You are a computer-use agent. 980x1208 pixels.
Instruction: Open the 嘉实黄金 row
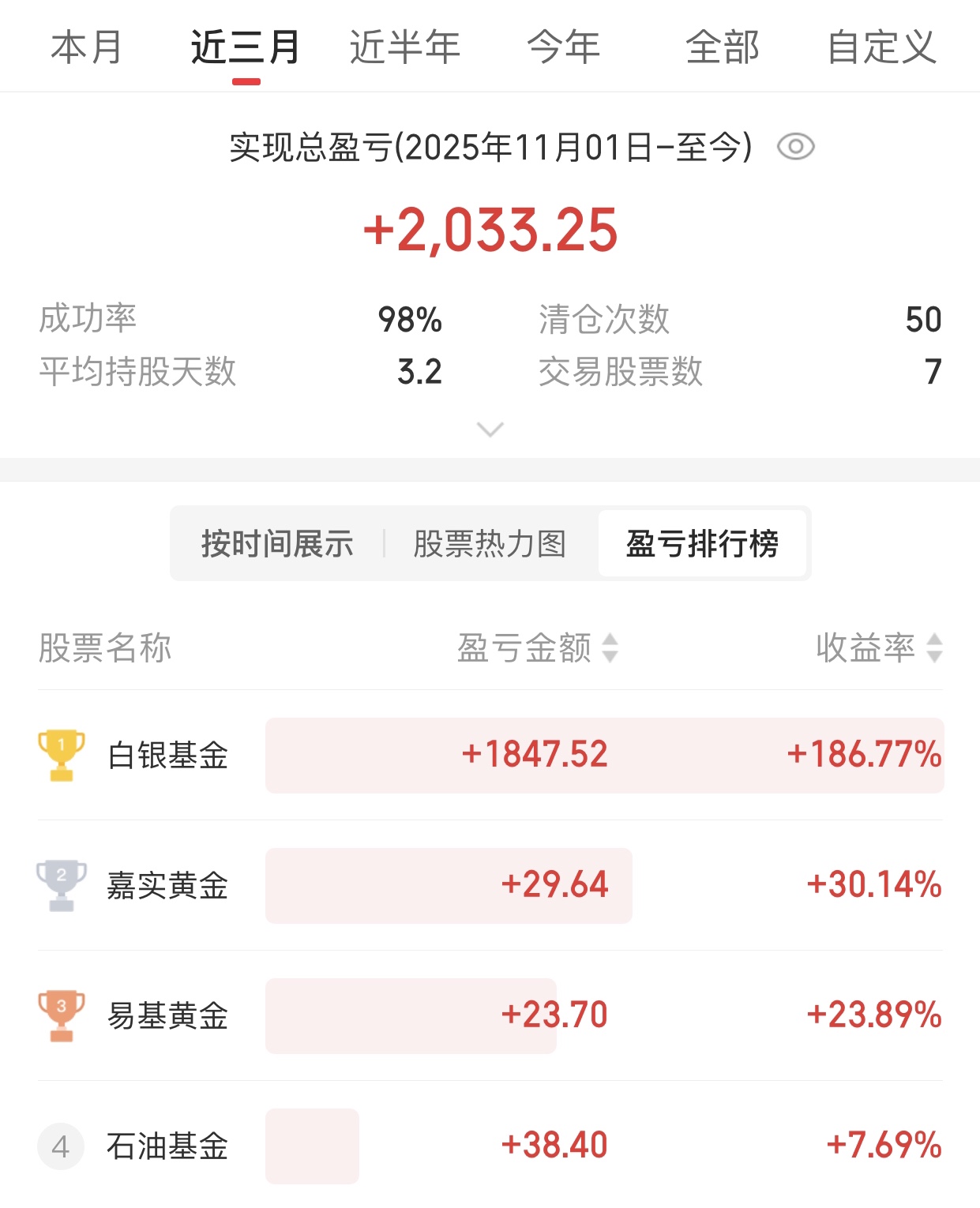[x=167, y=886]
